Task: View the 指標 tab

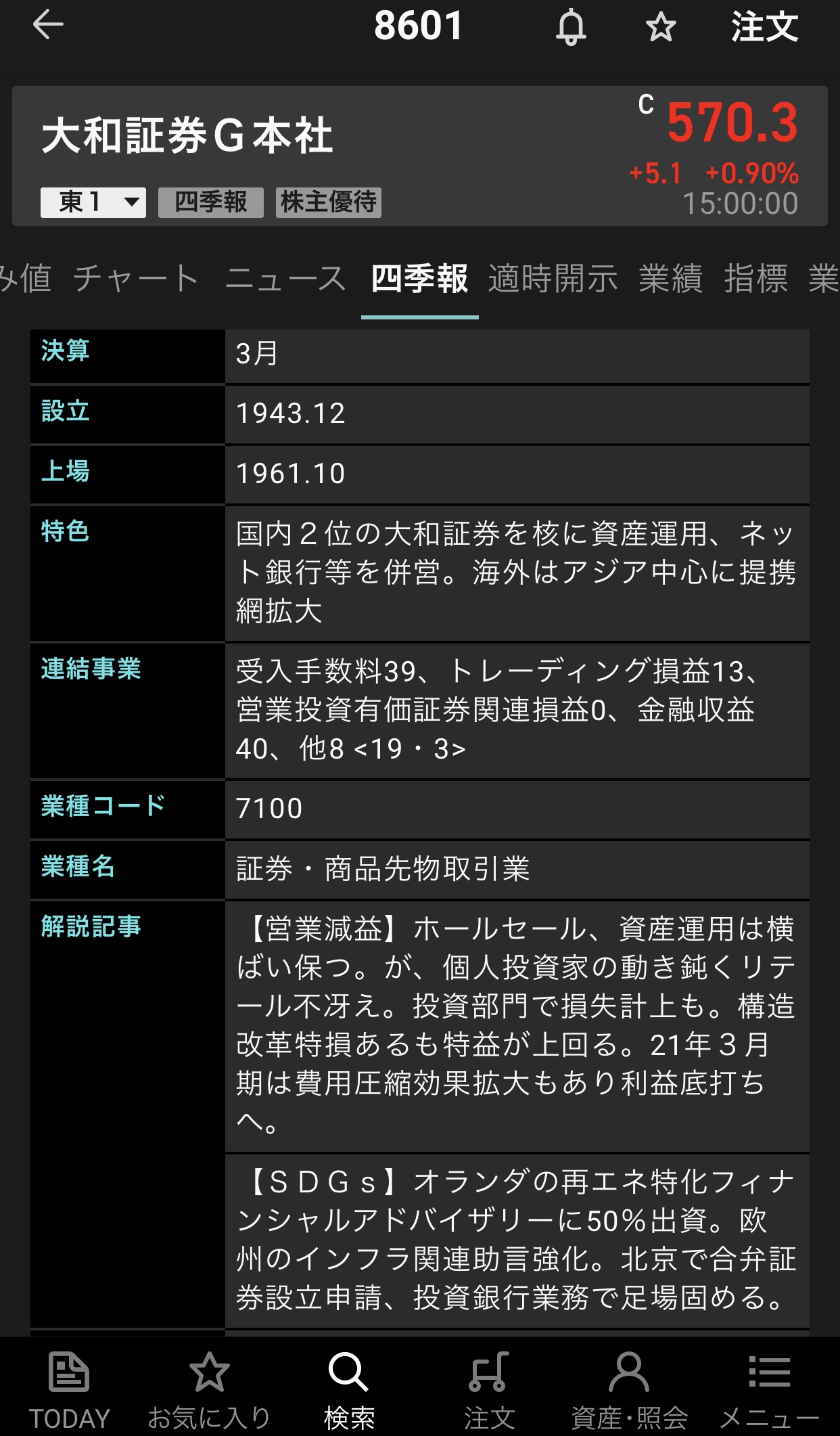Action: click(756, 279)
